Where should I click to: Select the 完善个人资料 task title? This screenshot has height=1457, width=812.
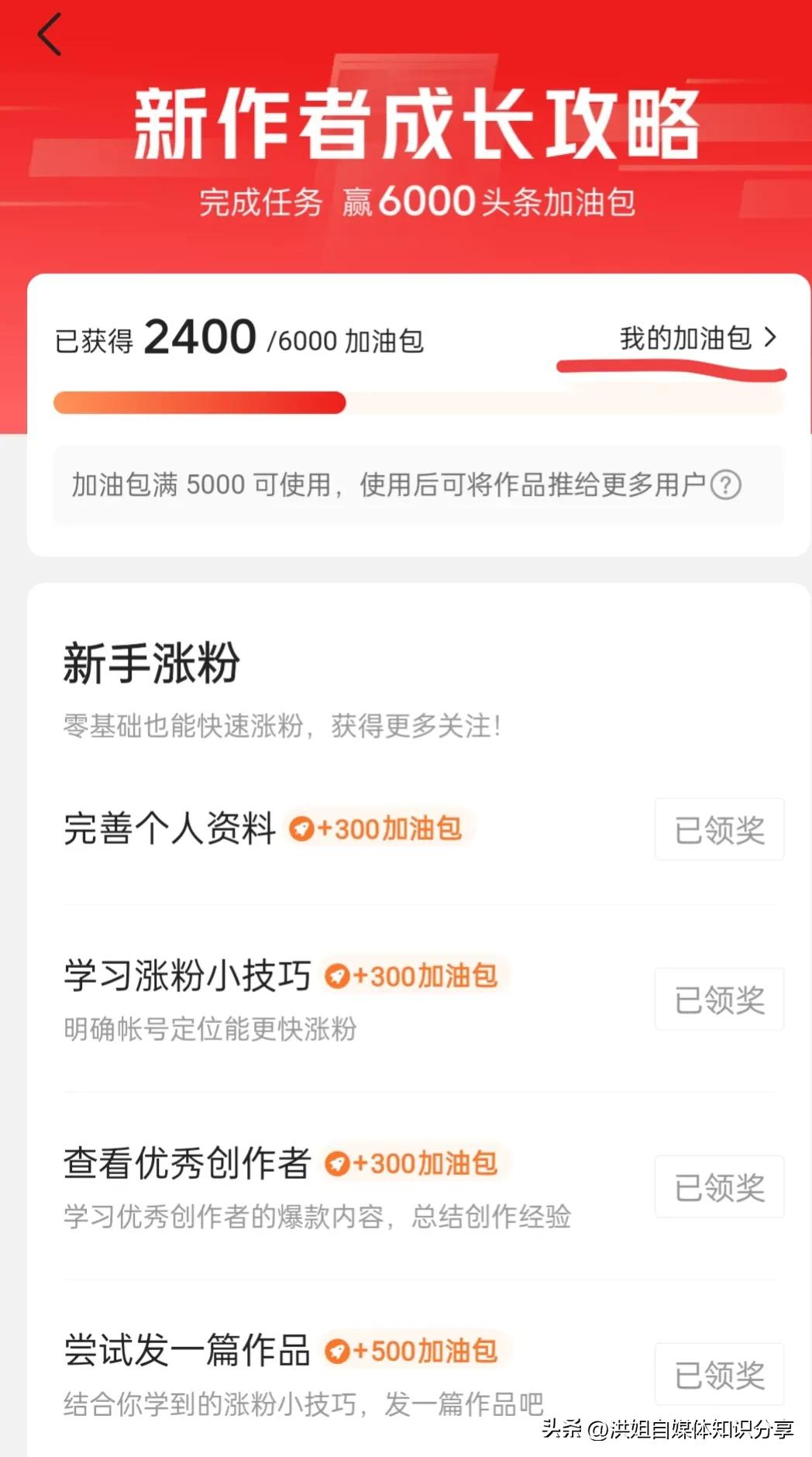[x=169, y=828]
